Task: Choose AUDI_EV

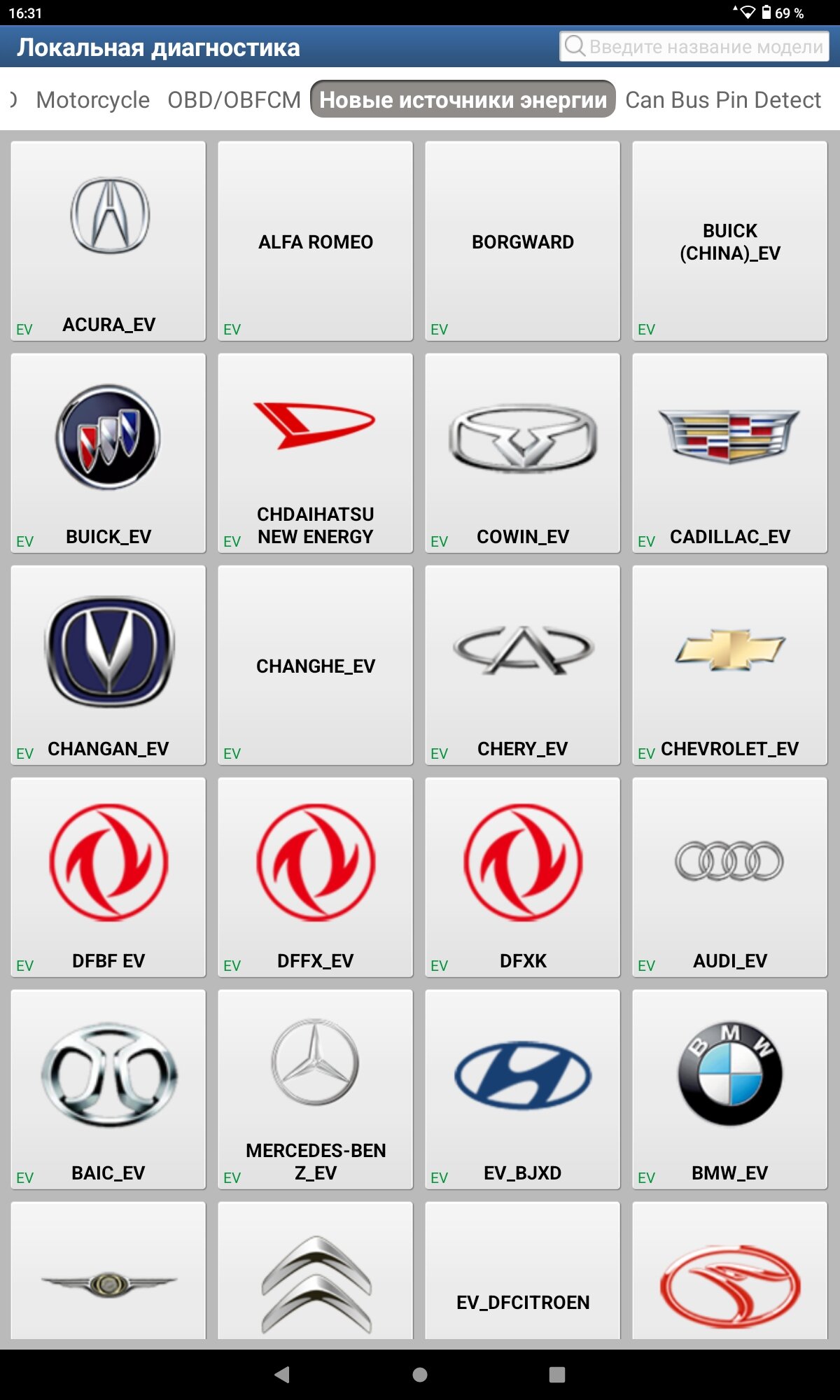Action: click(x=730, y=878)
